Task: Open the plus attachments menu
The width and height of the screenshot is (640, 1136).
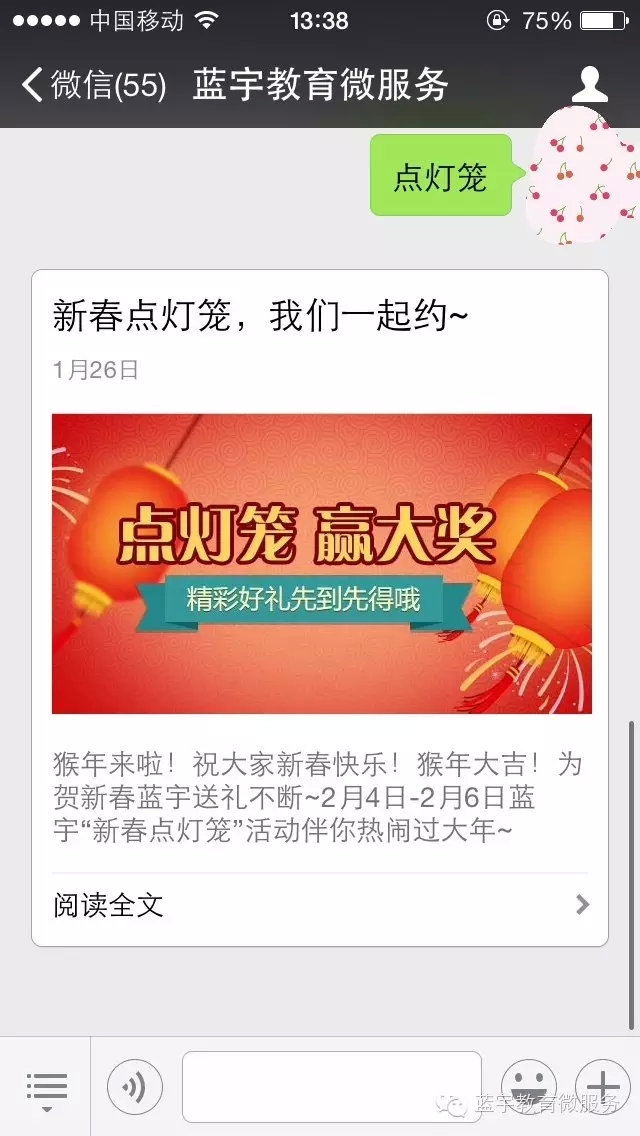Action: coord(603,1088)
